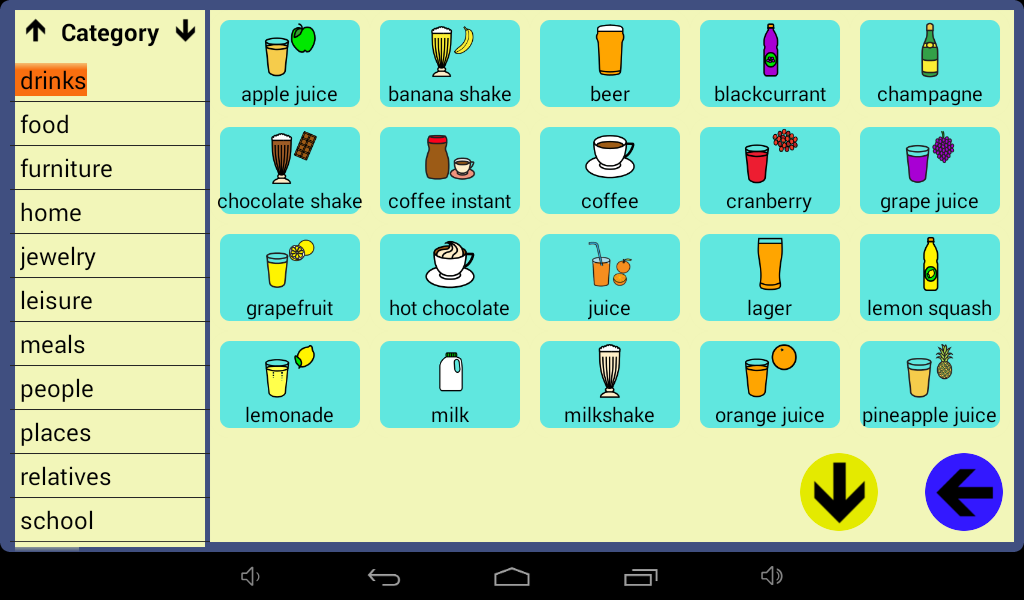Choose the grape juice symbol
This screenshot has height=600, width=1024.
[x=930, y=171]
